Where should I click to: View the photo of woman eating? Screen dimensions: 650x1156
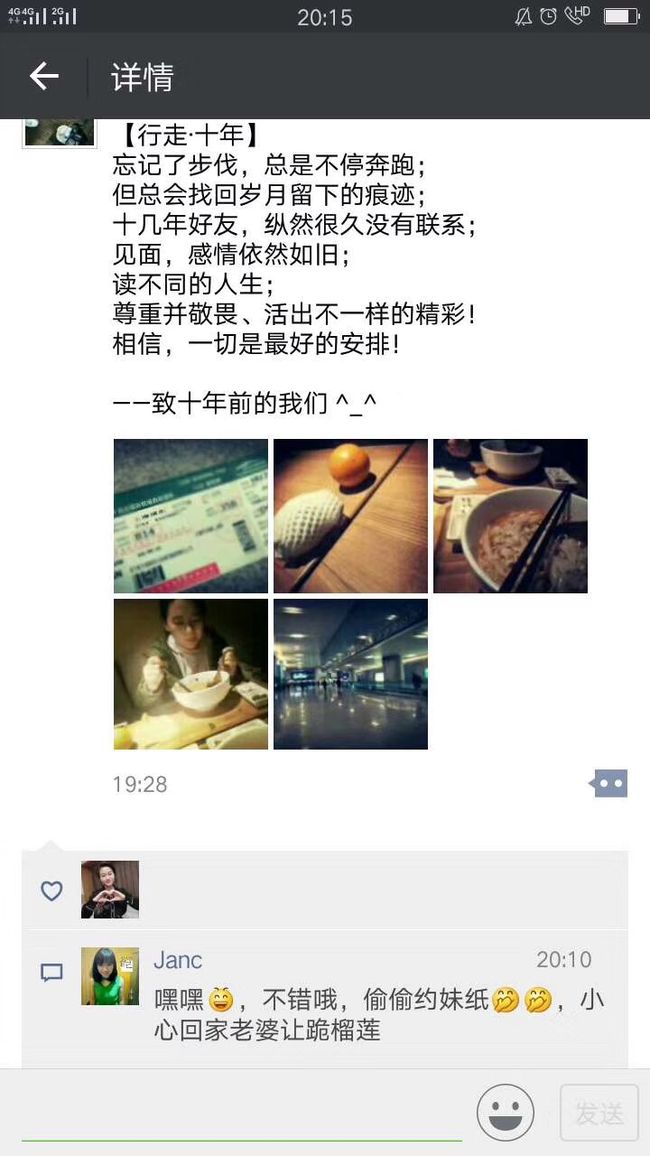(x=191, y=674)
